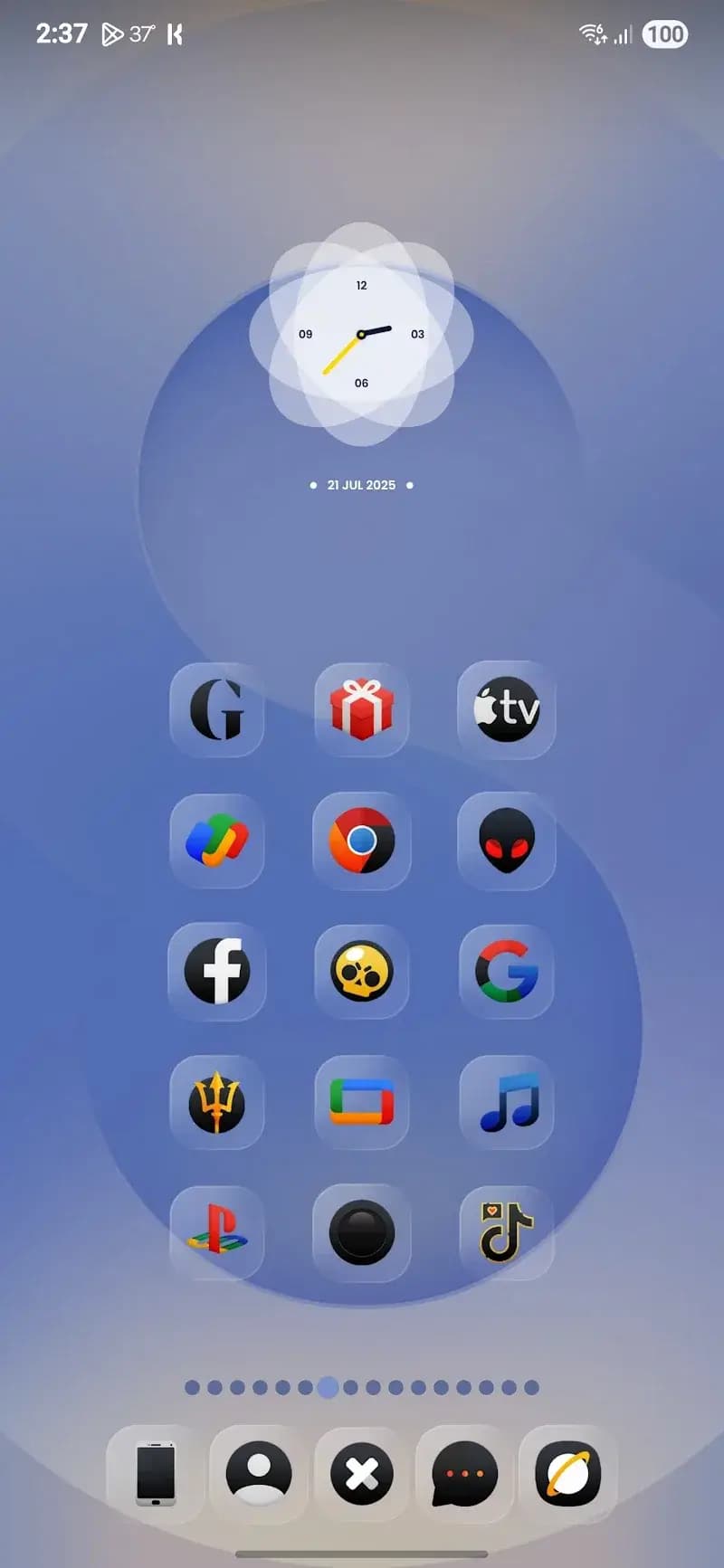
Task: Open the Alienware alien head app
Action: 507,841
